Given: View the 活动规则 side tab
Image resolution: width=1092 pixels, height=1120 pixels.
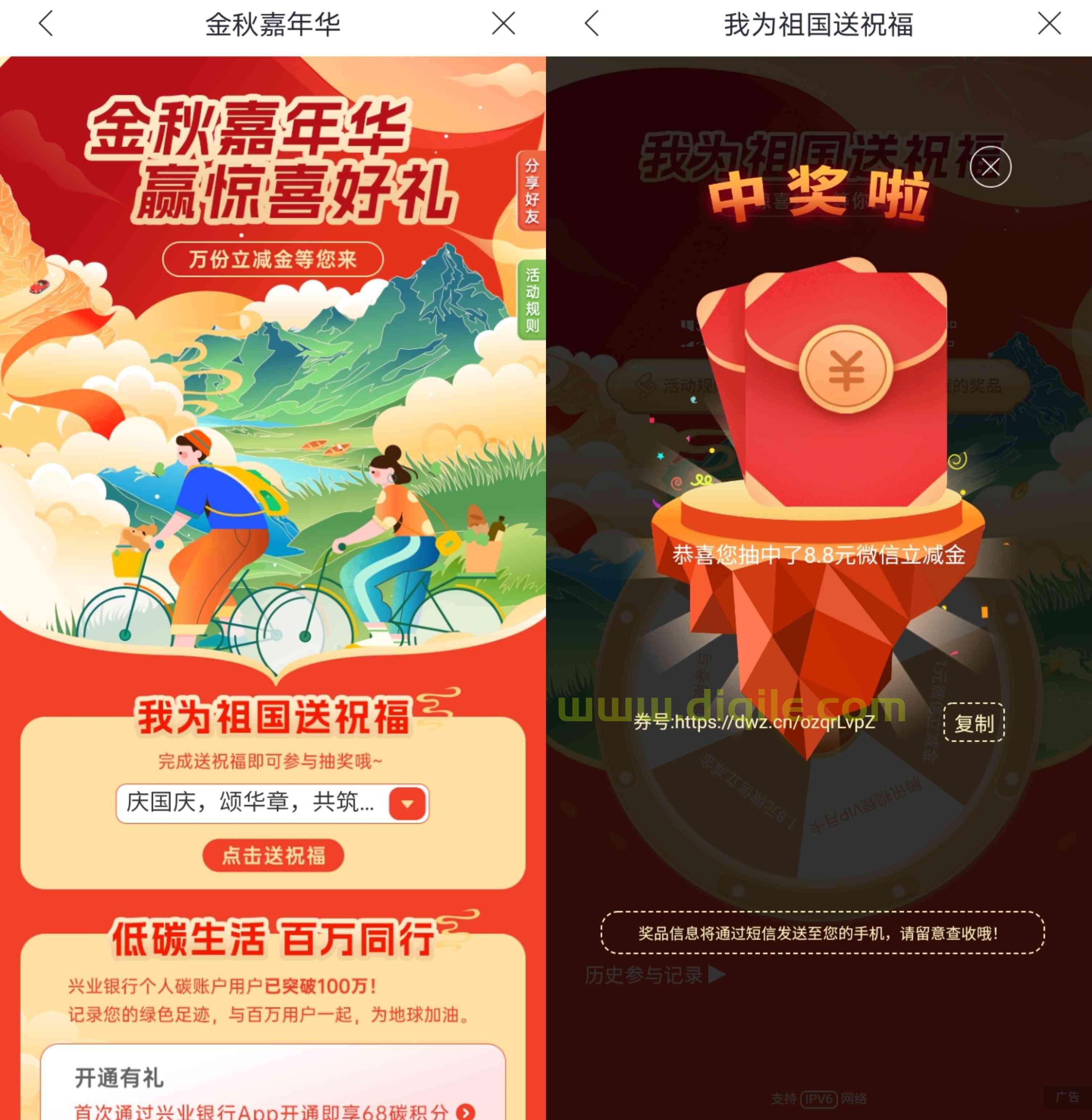Looking at the screenshot, I should coord(531,300).
